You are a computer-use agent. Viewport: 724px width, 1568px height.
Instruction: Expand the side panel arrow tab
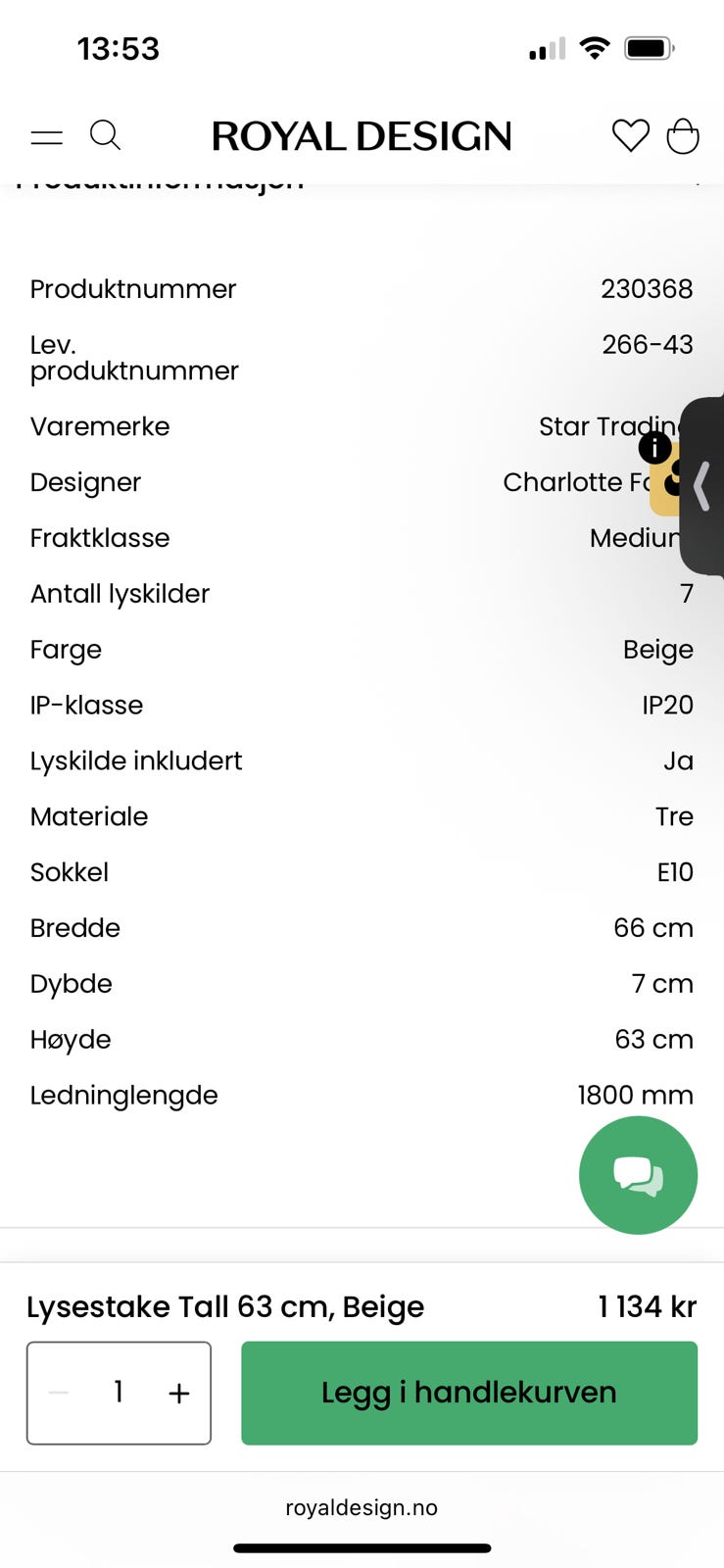(x=702, y=485)
